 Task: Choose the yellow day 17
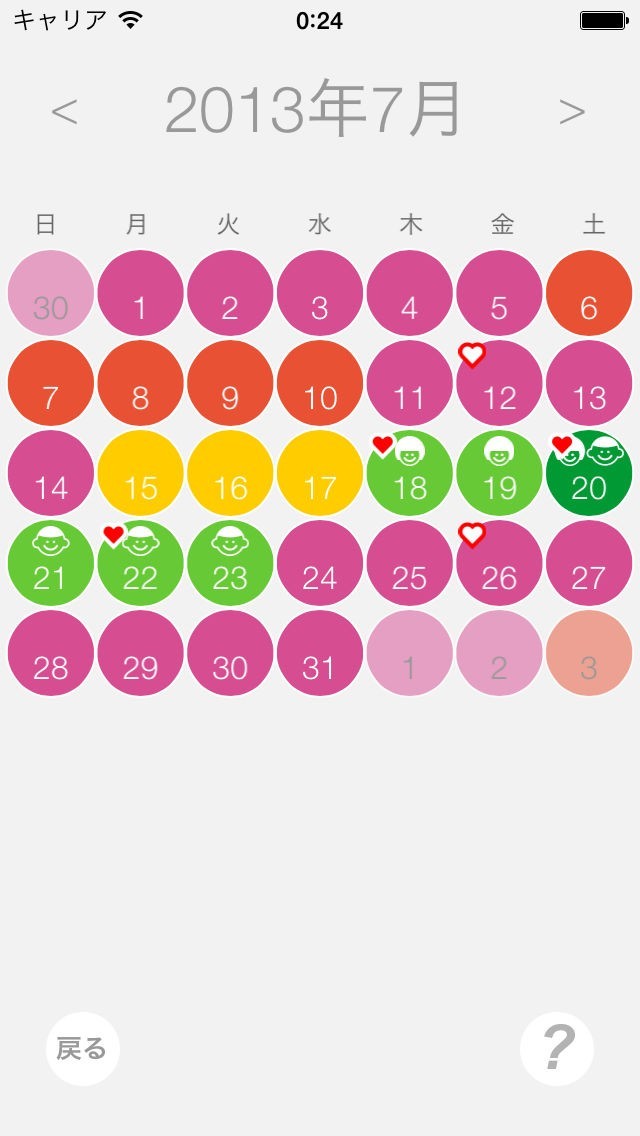pos(320,473)
